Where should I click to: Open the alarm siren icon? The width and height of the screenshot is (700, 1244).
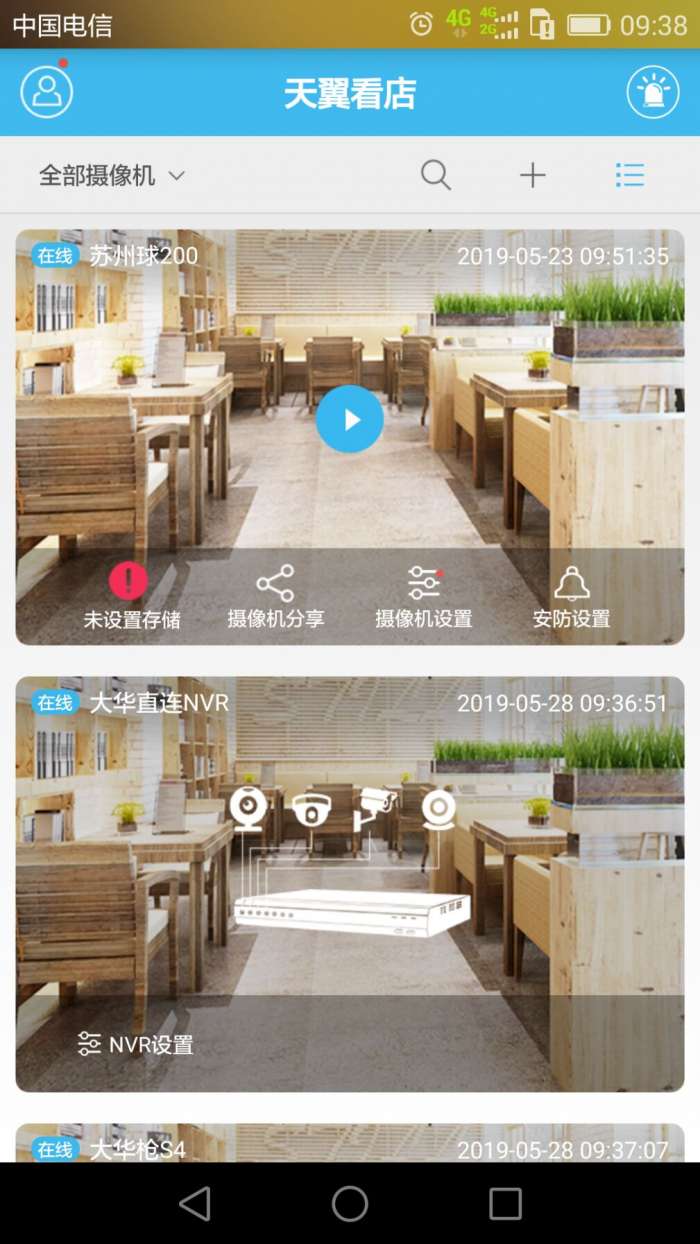pos(652,92)
